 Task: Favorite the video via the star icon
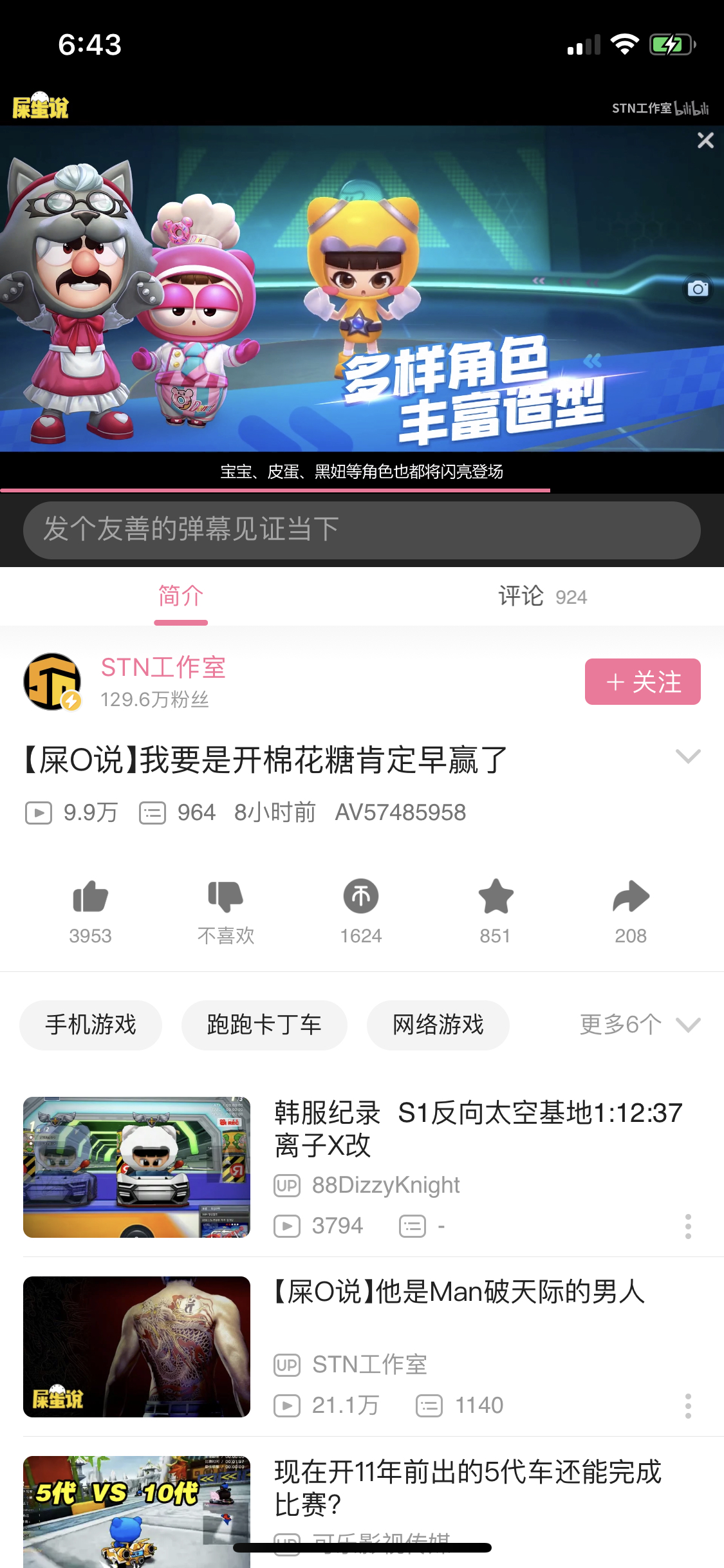[x=496, y=897]
